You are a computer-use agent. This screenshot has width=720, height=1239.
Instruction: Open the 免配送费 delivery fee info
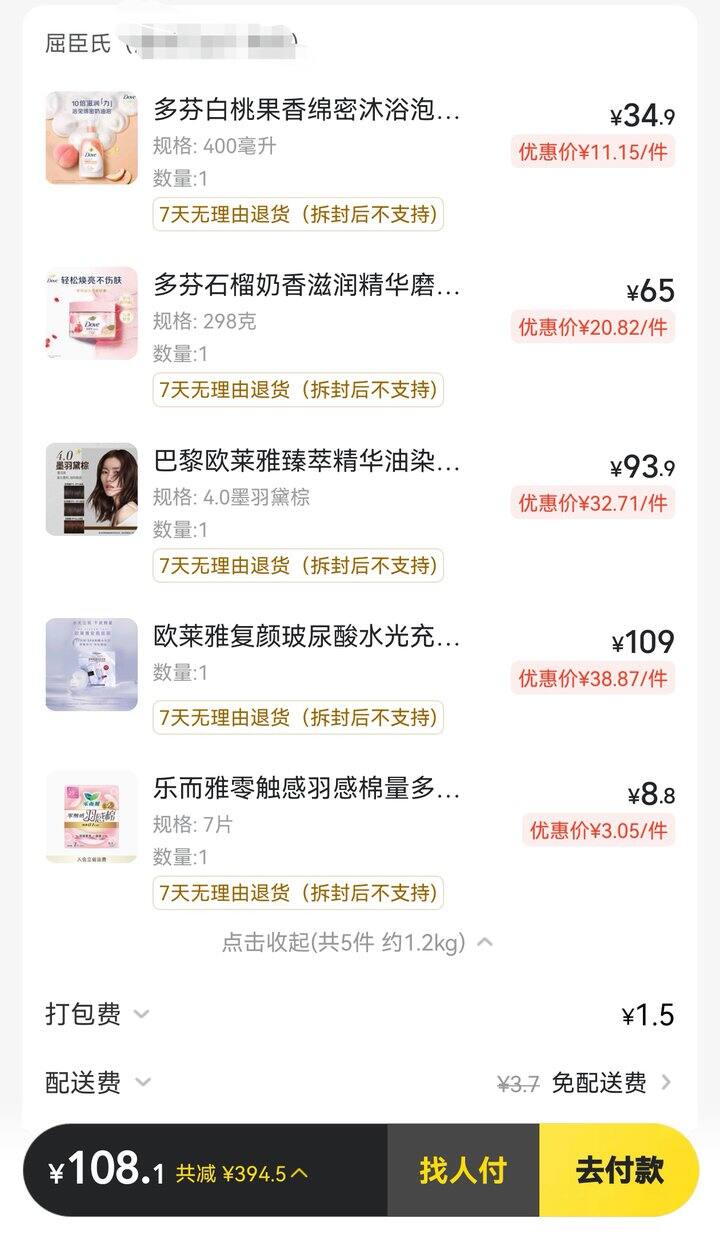click(612, 1082)
